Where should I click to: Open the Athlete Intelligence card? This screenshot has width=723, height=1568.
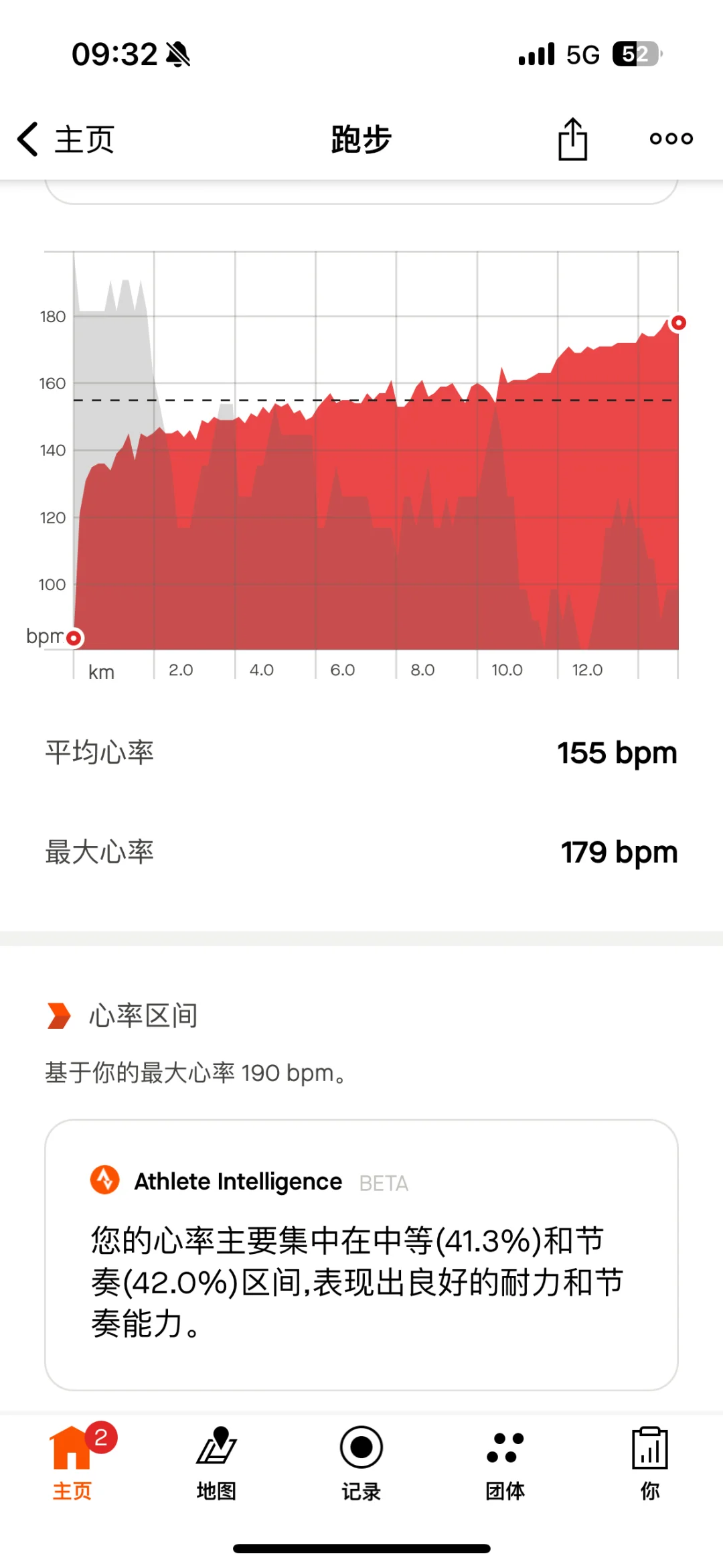(x=361, y=1255)
